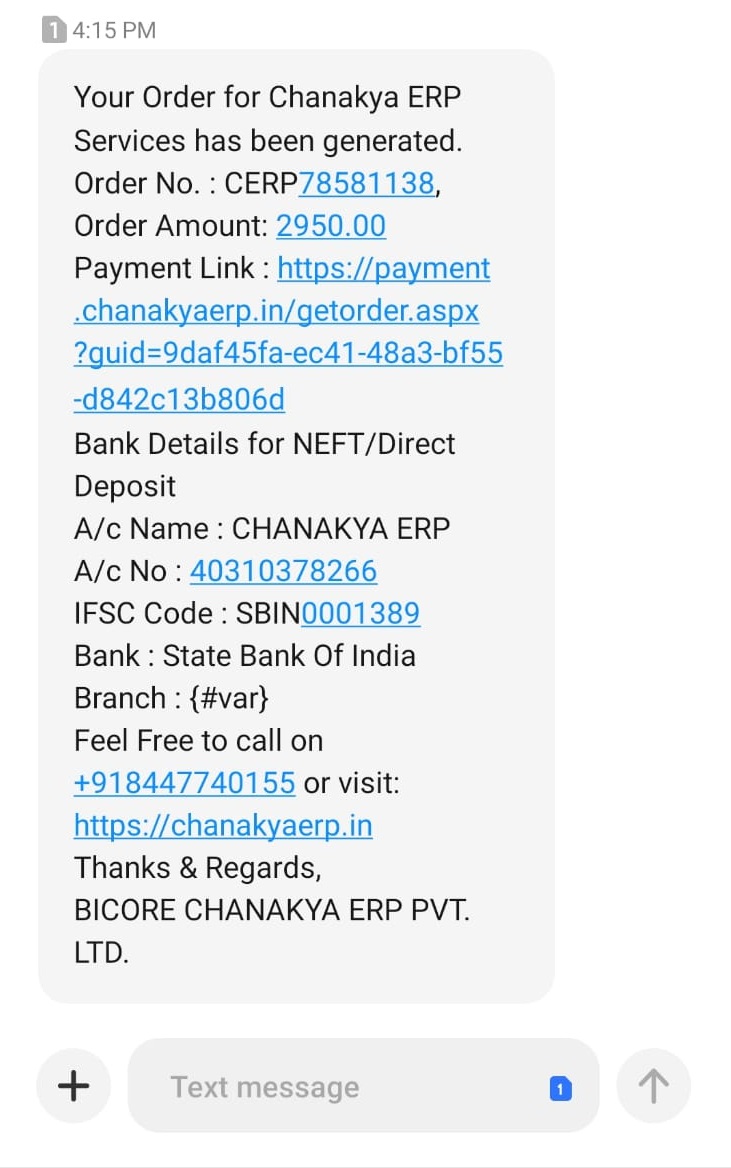Call the phone number +918447740155
The width and height of the screenshot is (731, 1168).
[185, 784]
